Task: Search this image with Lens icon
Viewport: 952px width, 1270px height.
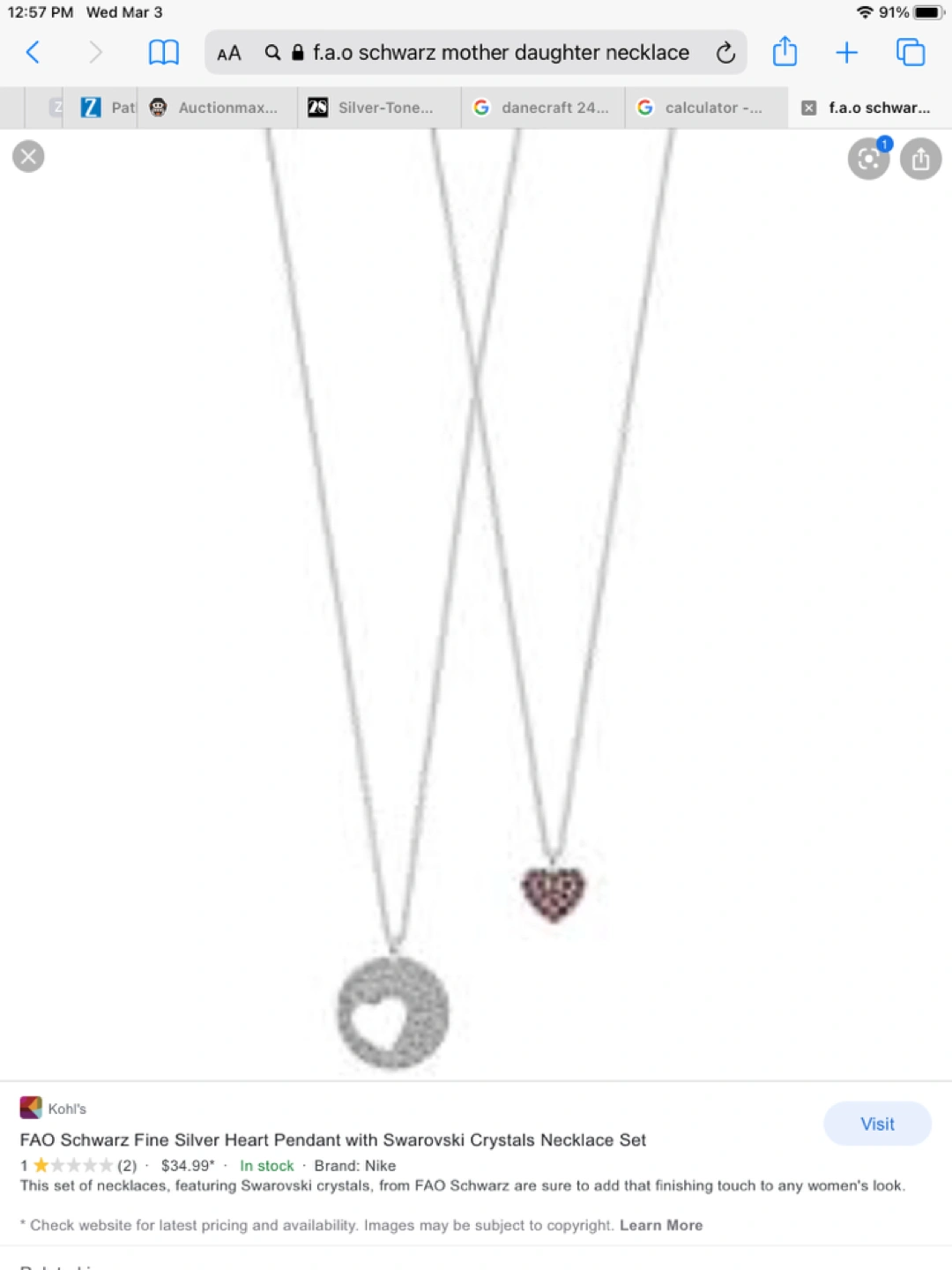Action: pyautogui.click(x=868, y=159)
